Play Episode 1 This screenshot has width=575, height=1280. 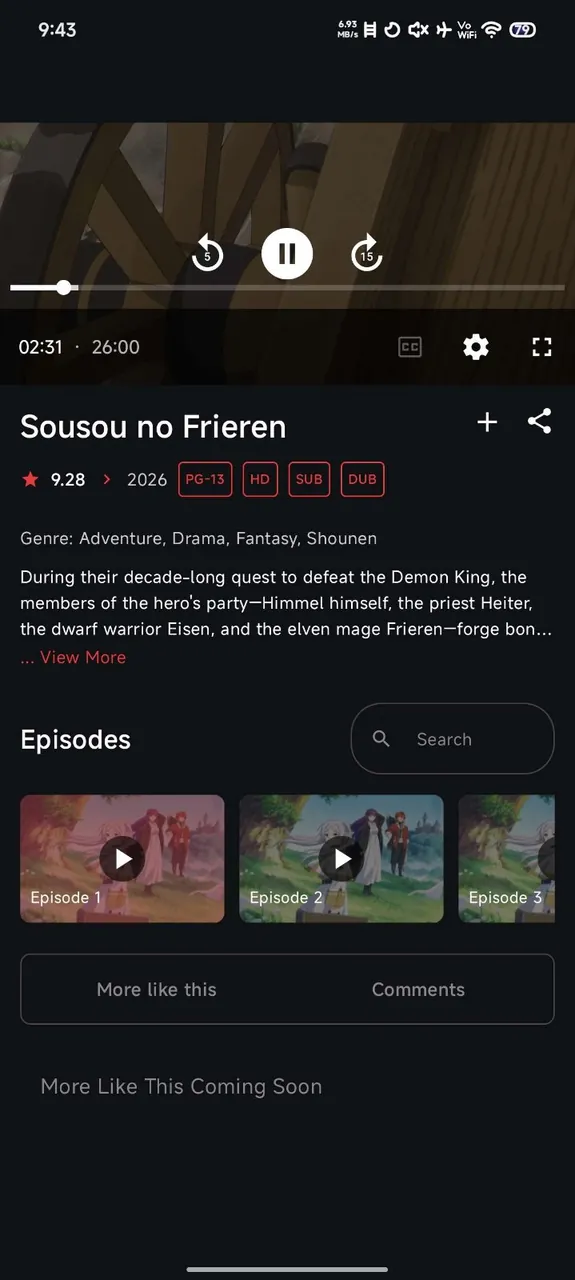click(122, 858)
